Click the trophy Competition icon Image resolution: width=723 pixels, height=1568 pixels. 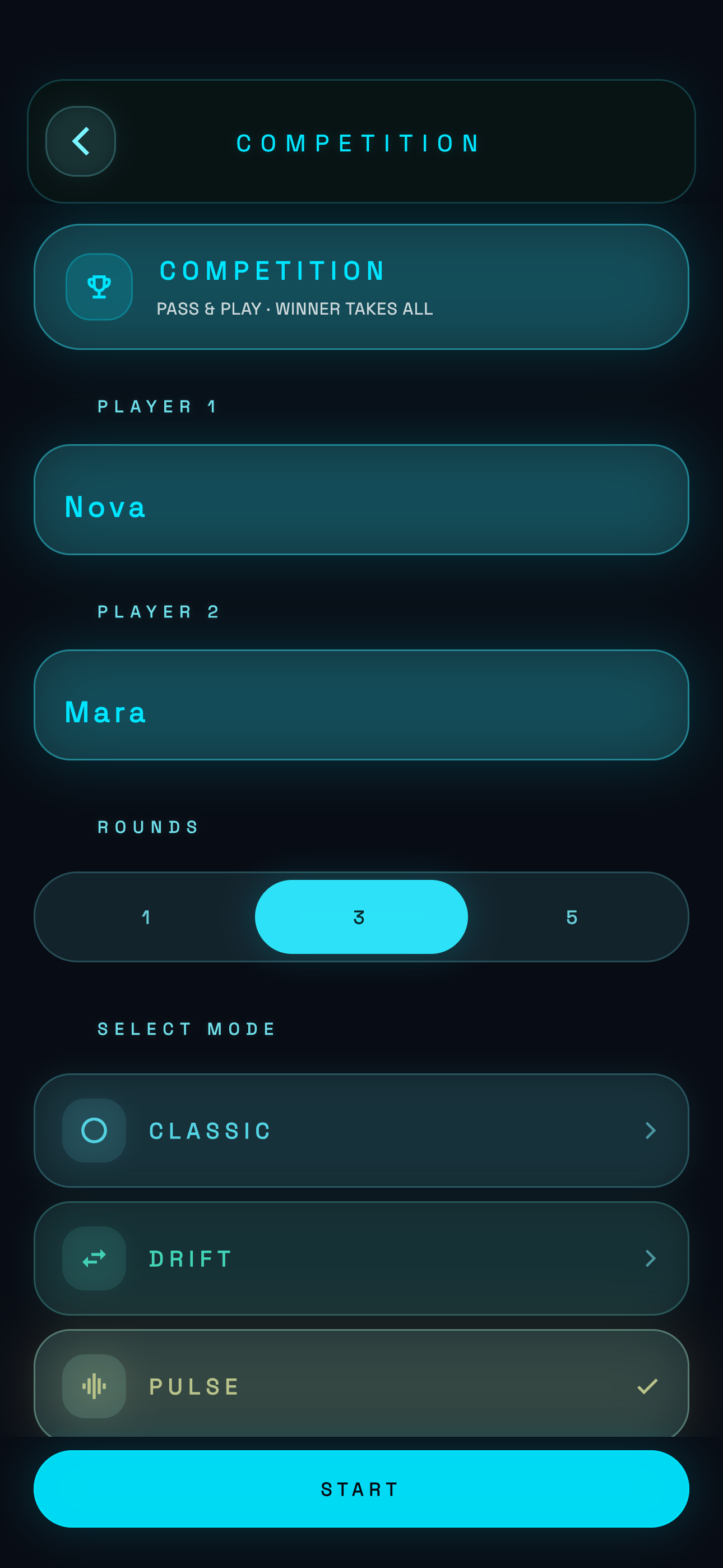(99, 288)
